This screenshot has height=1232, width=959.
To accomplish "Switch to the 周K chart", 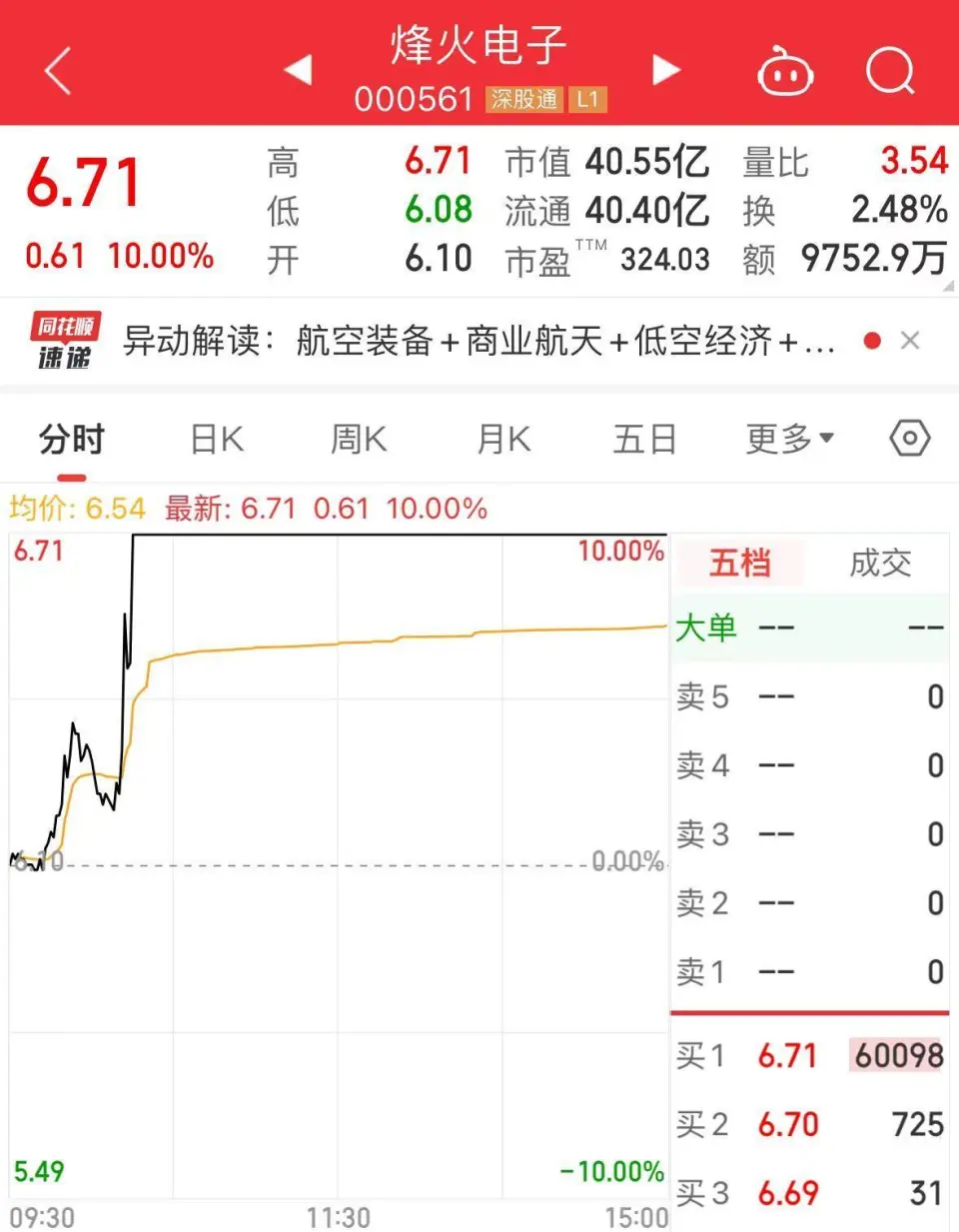I will coord(359,439).
